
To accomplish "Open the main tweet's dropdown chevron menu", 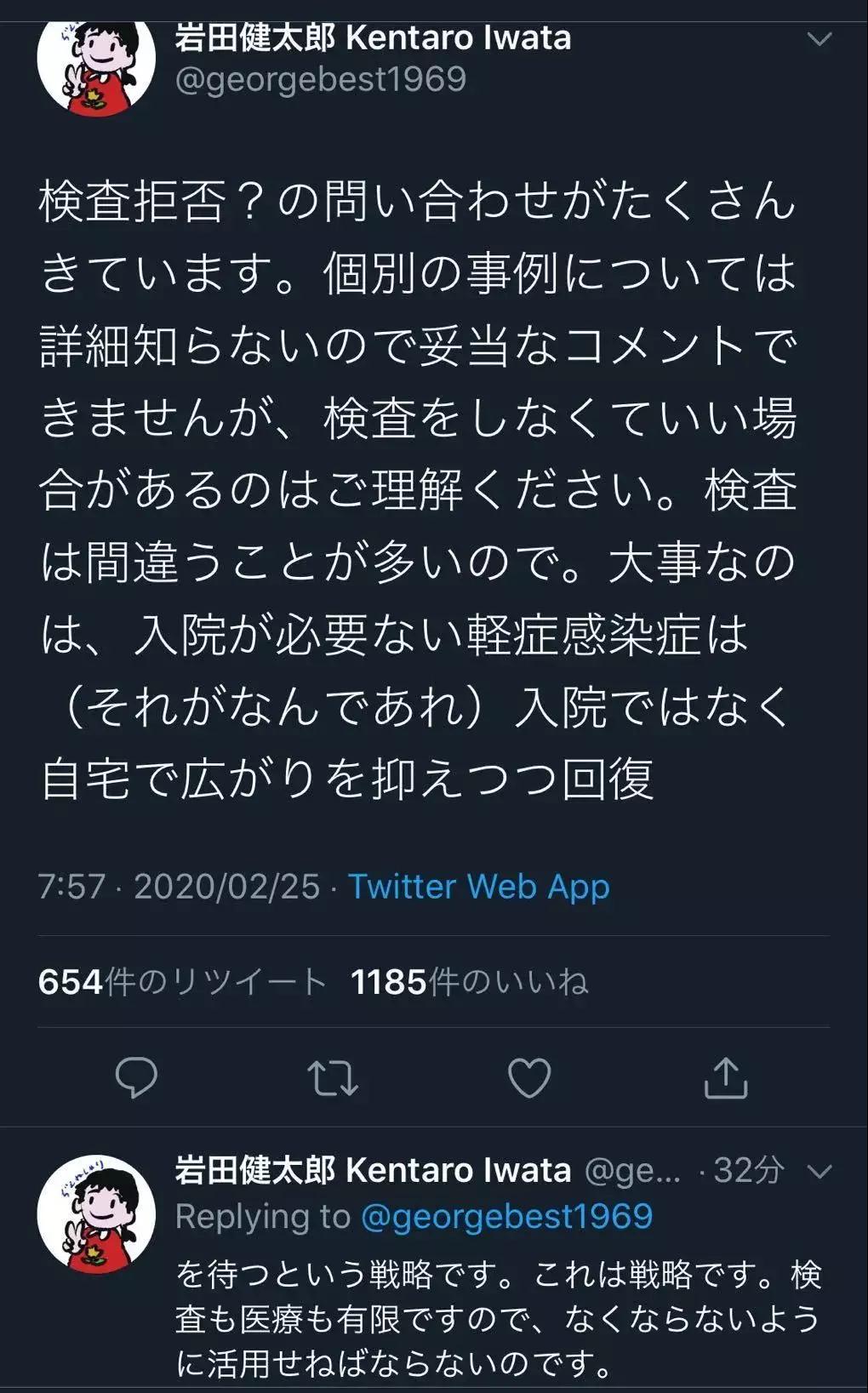I will (x=819, y=40).
